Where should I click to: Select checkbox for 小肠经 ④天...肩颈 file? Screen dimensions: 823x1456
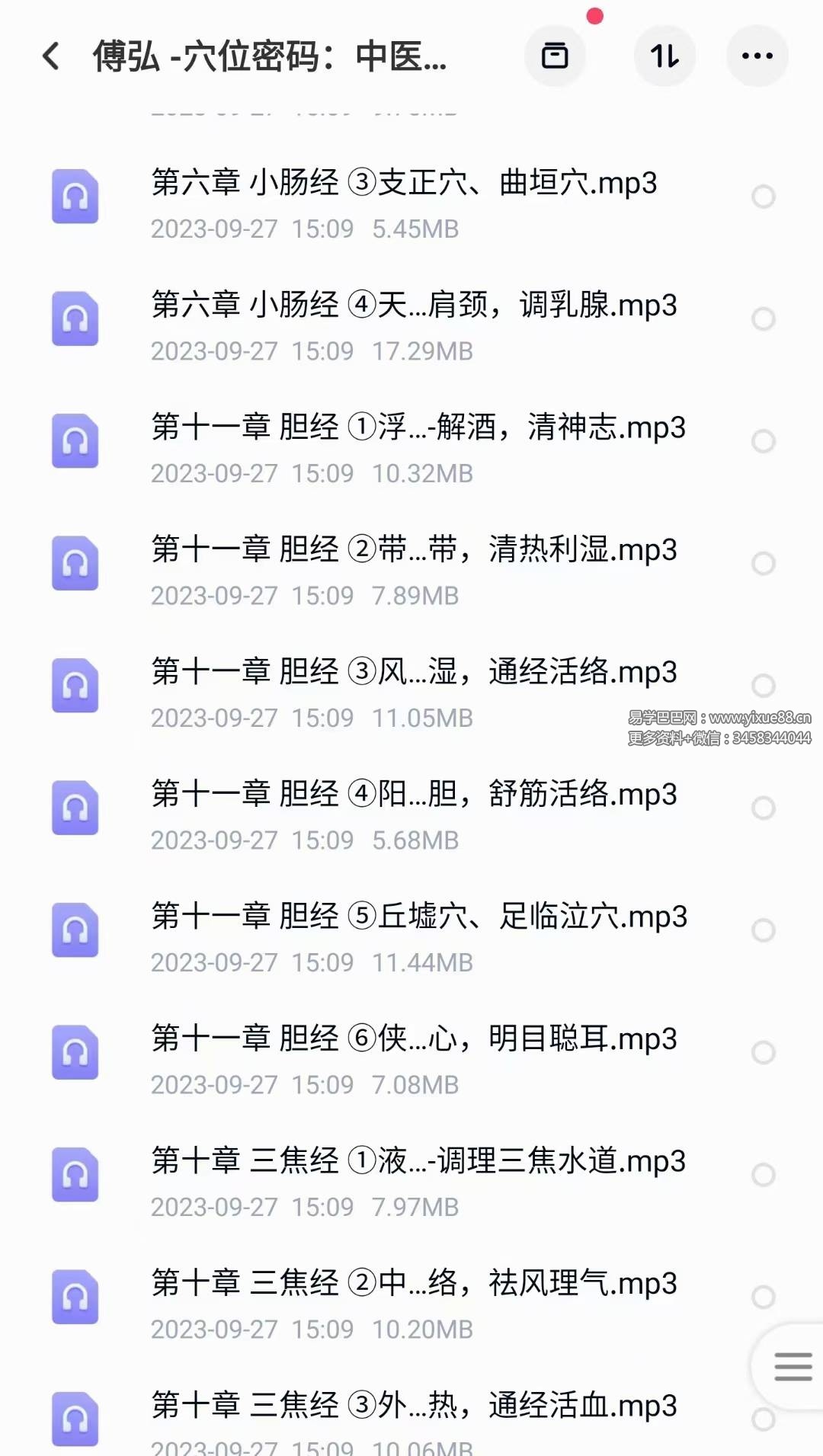click(763, 319)
